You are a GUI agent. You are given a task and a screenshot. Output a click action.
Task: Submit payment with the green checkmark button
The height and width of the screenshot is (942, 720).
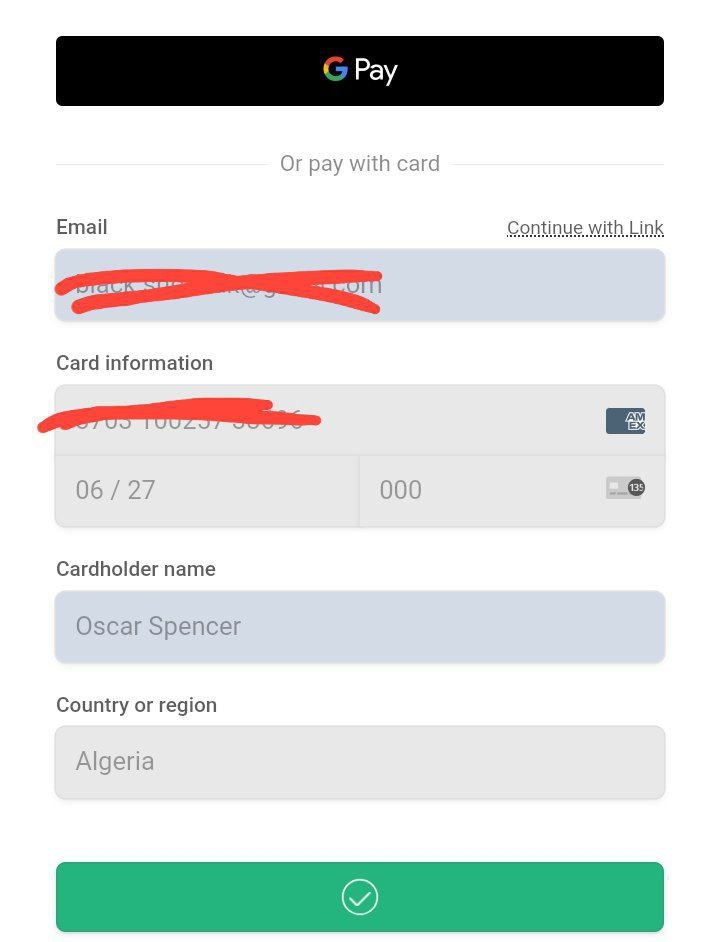360,897
